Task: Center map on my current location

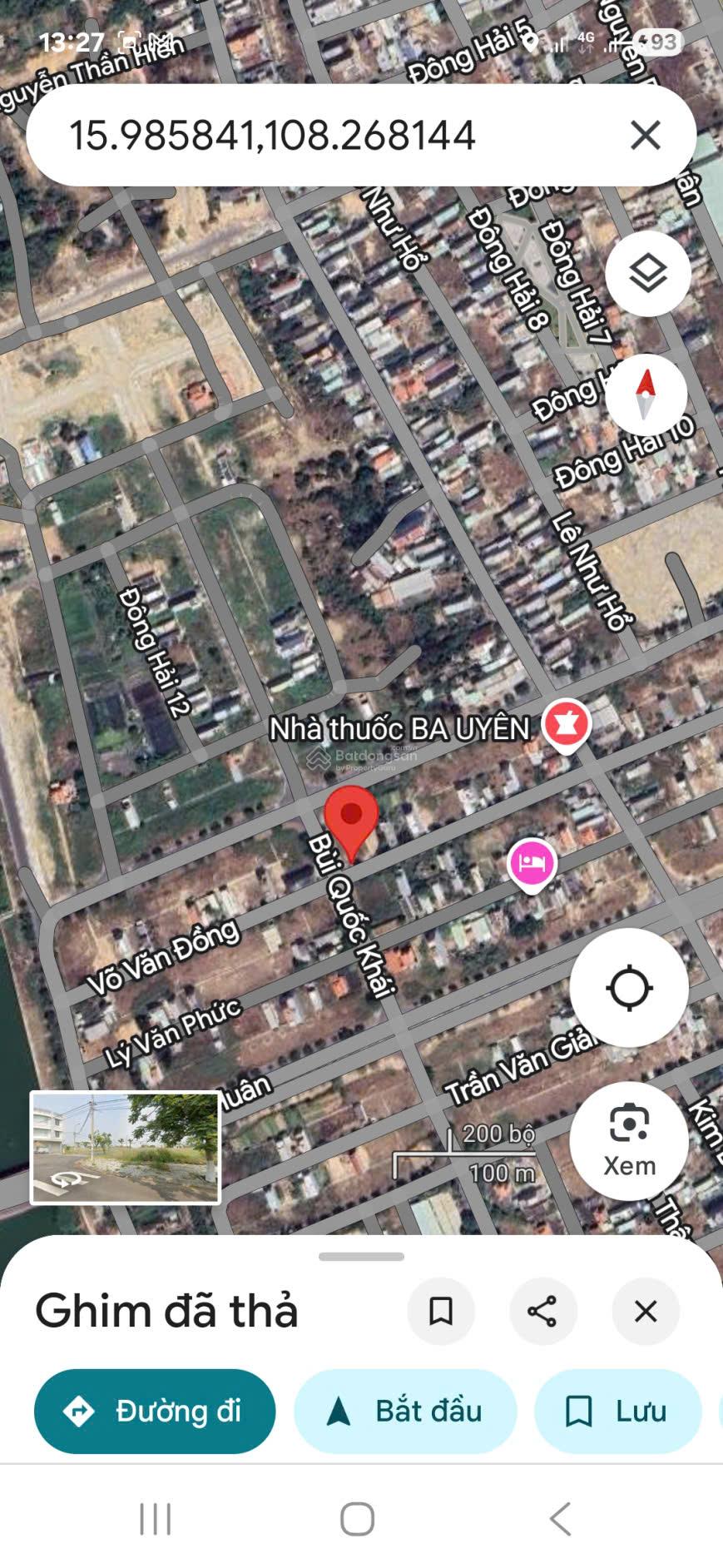Action: coord(629,988)
